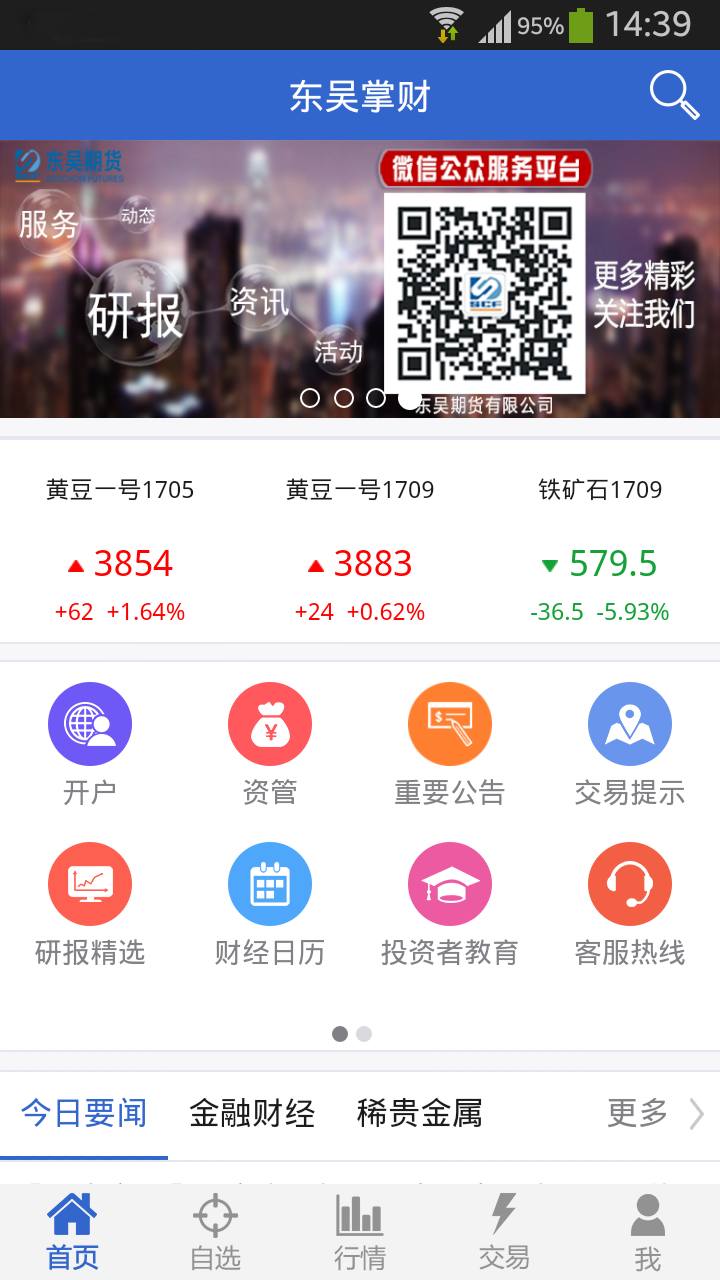Open the 开户 (account opening) icon
Viewport: 720px width, 1280px height.
(90, 743)
